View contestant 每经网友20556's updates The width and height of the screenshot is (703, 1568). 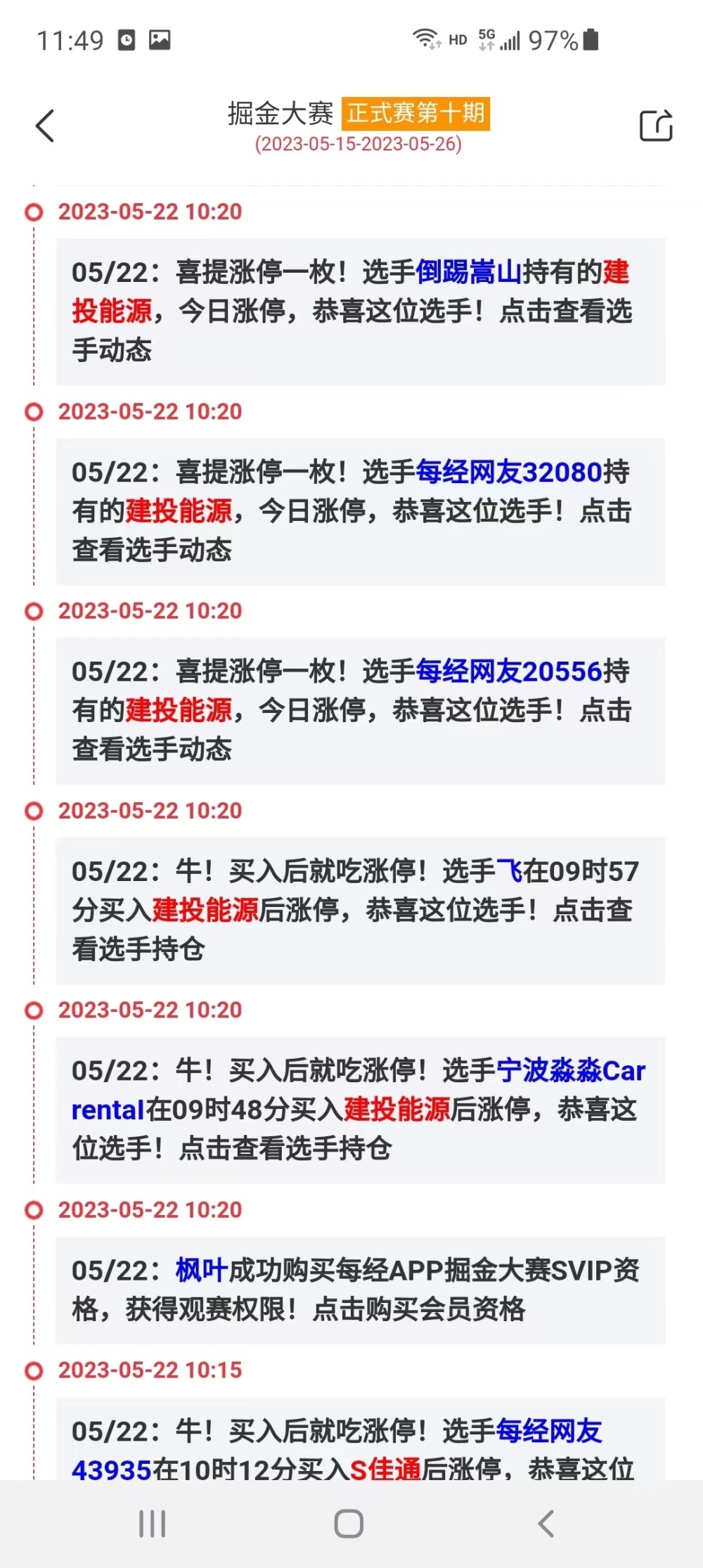point(508,671)
